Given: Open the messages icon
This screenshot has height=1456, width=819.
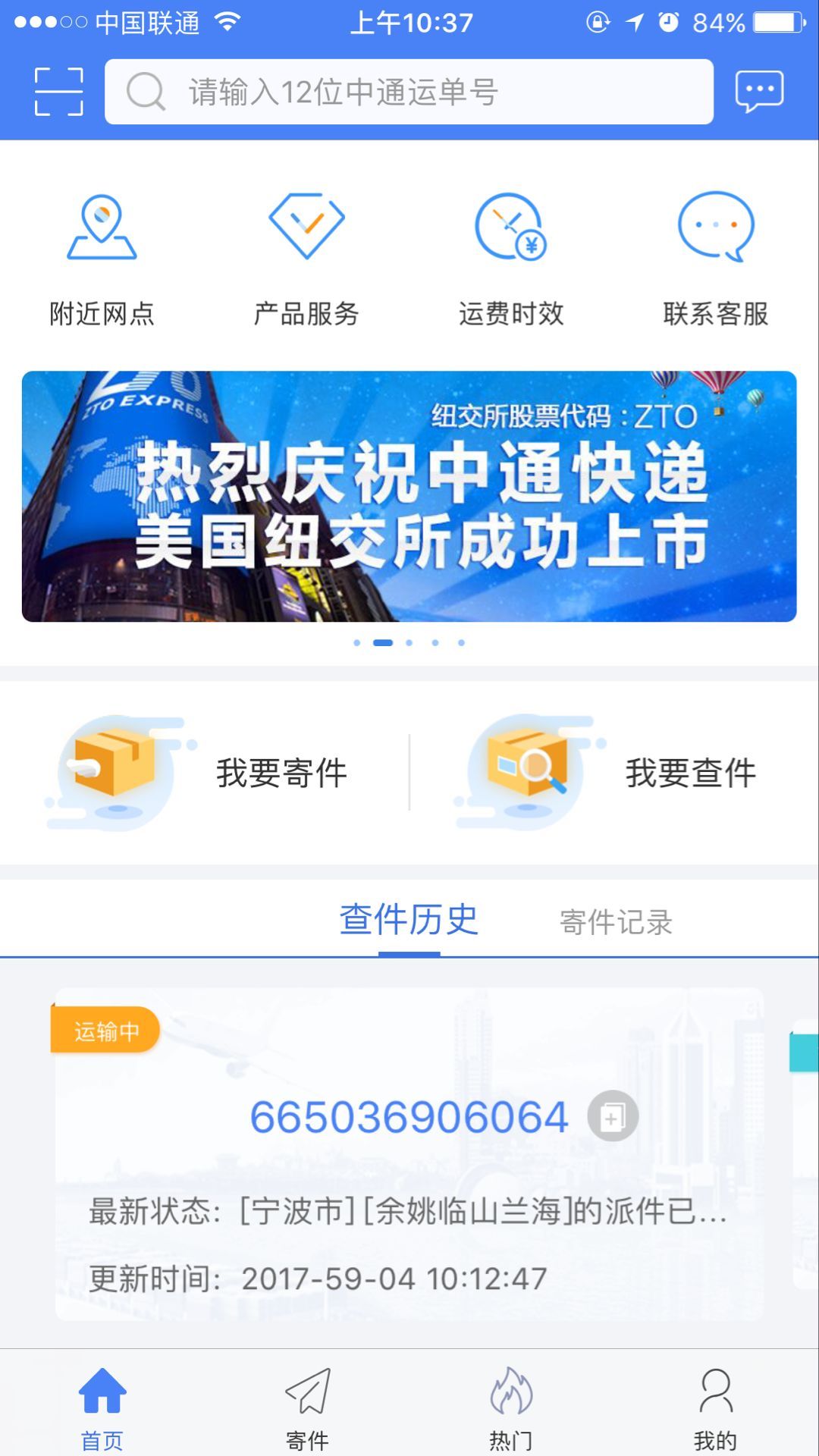Looking at the screenshot, I should point(759,92).
